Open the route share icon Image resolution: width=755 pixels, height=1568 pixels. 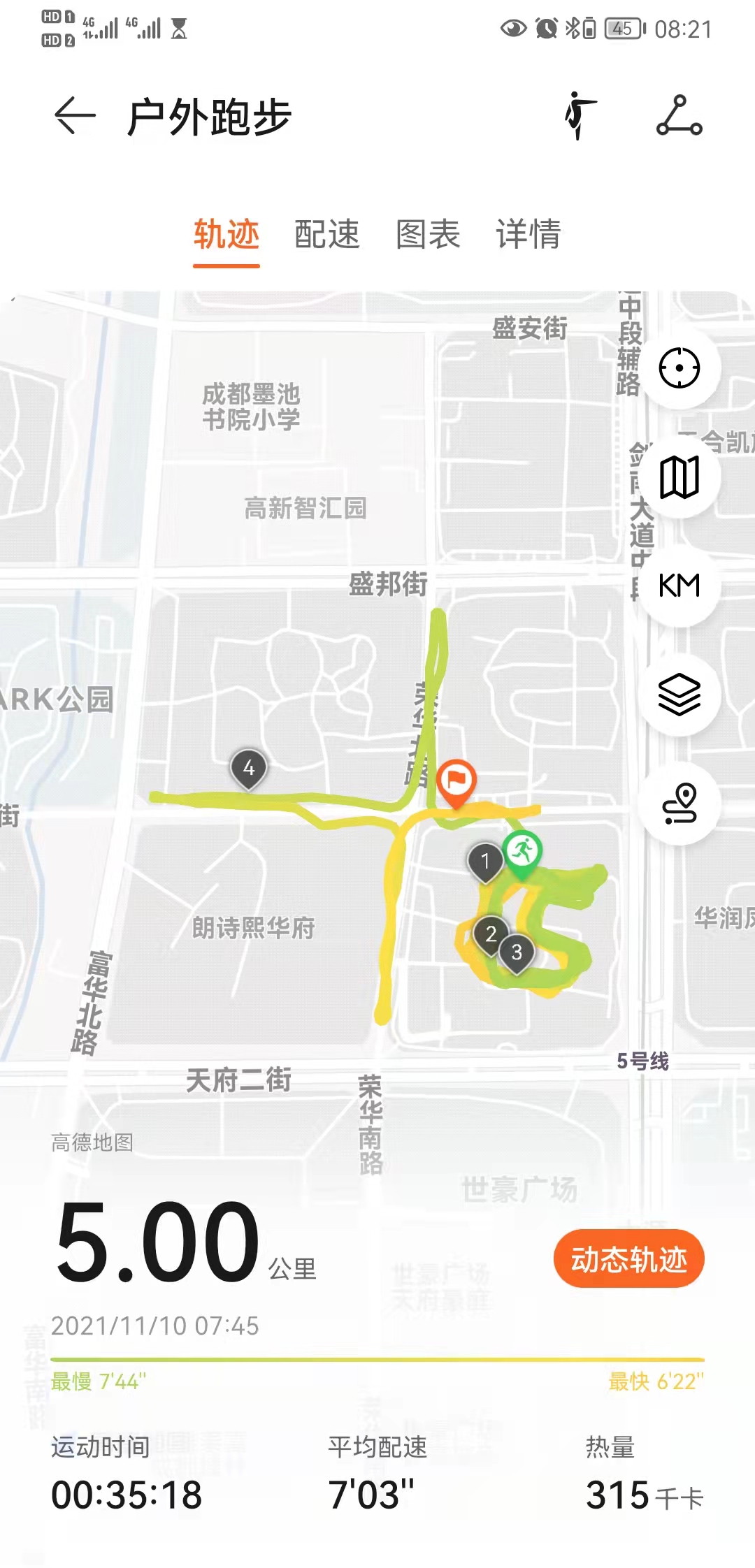tap(679, 116)
